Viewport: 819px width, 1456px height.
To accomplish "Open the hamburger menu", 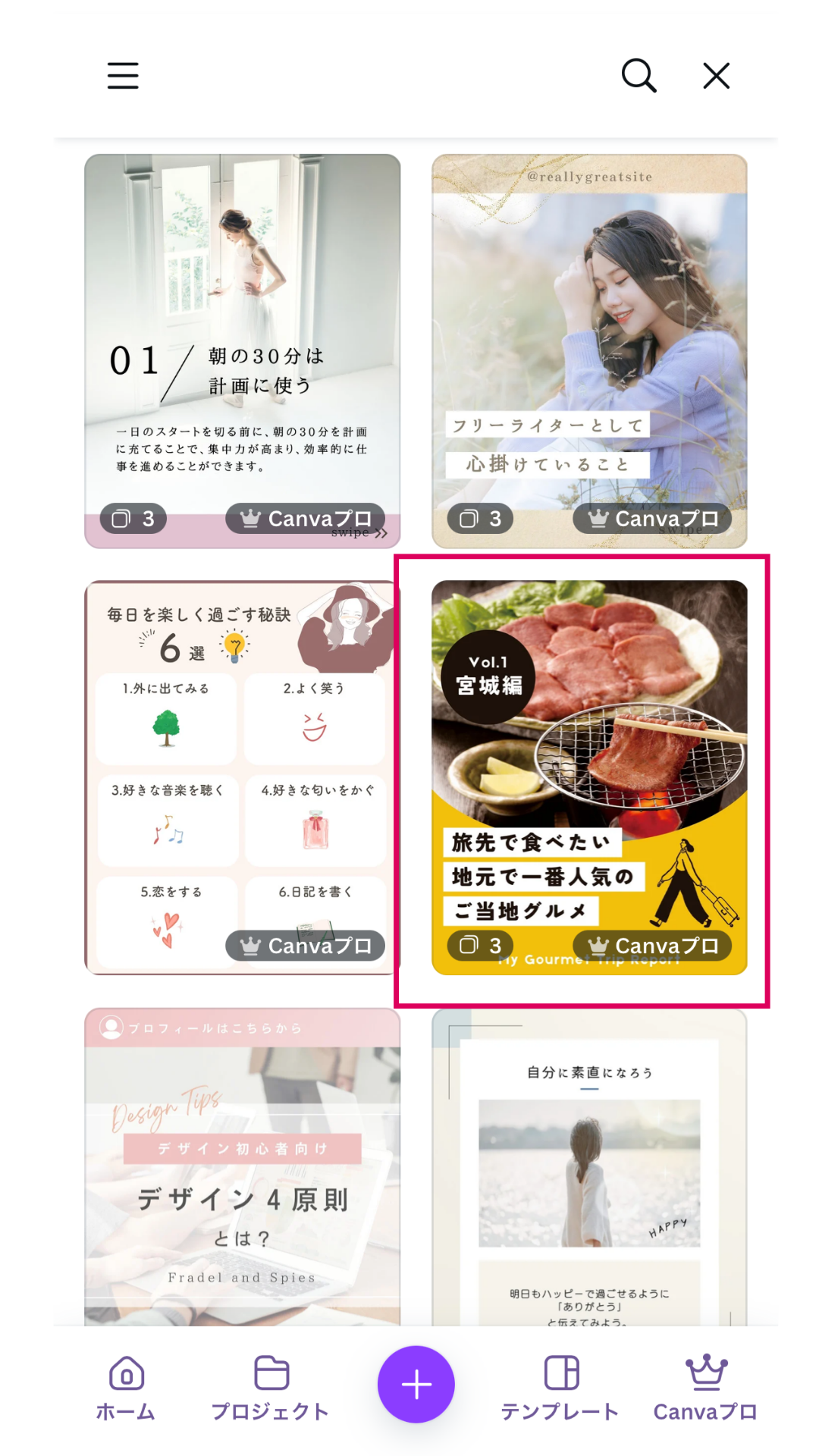I will (123, 76).
